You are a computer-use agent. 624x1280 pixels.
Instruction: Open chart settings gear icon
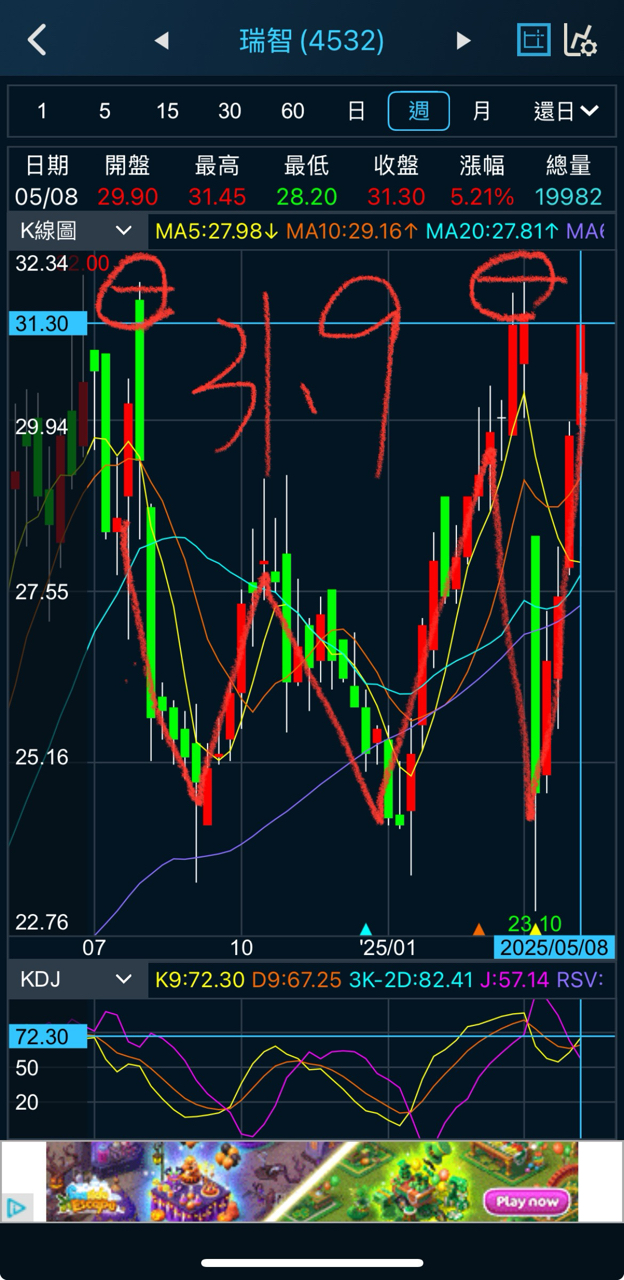tap(581, 40)
